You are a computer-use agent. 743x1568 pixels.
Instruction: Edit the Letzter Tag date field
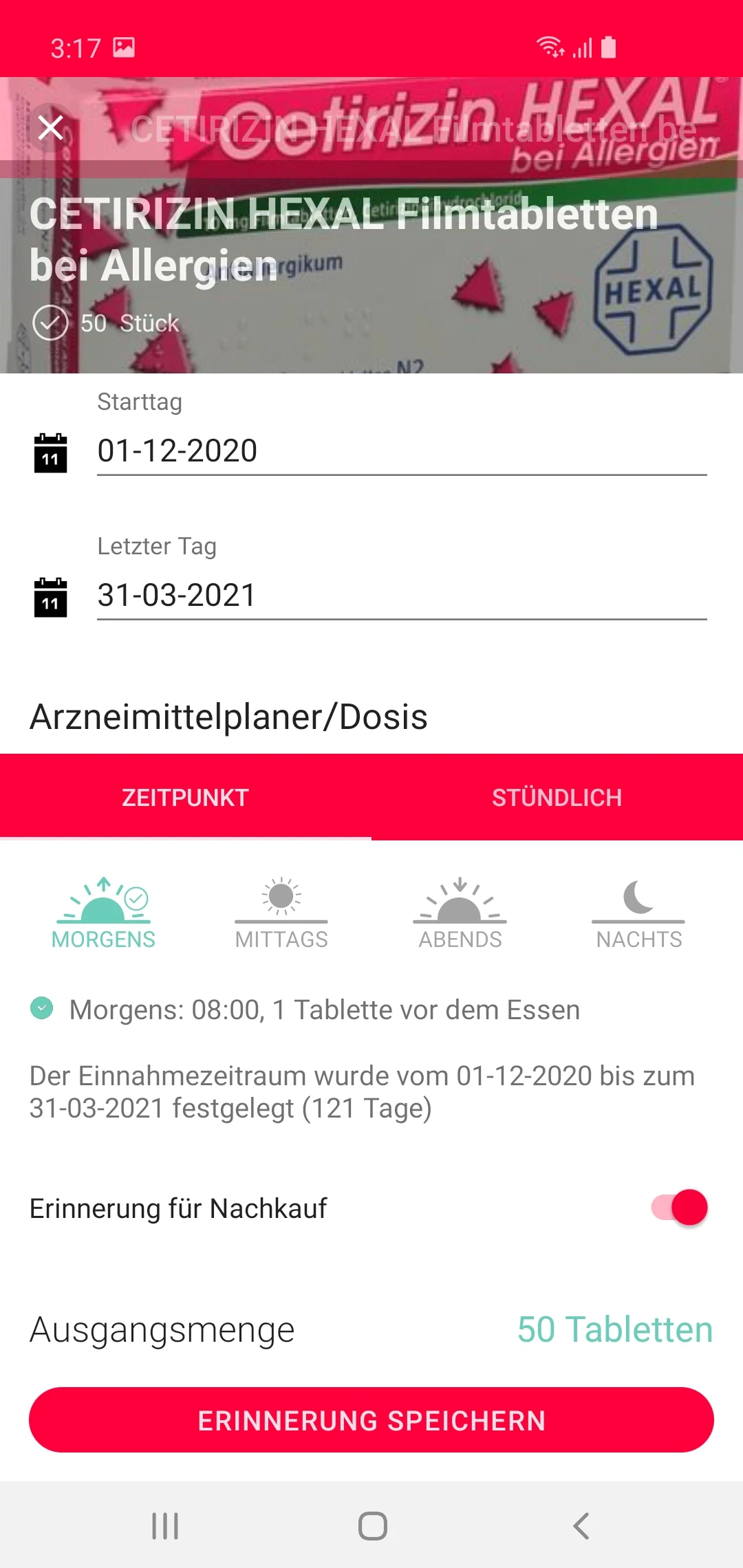pos(402,596)
